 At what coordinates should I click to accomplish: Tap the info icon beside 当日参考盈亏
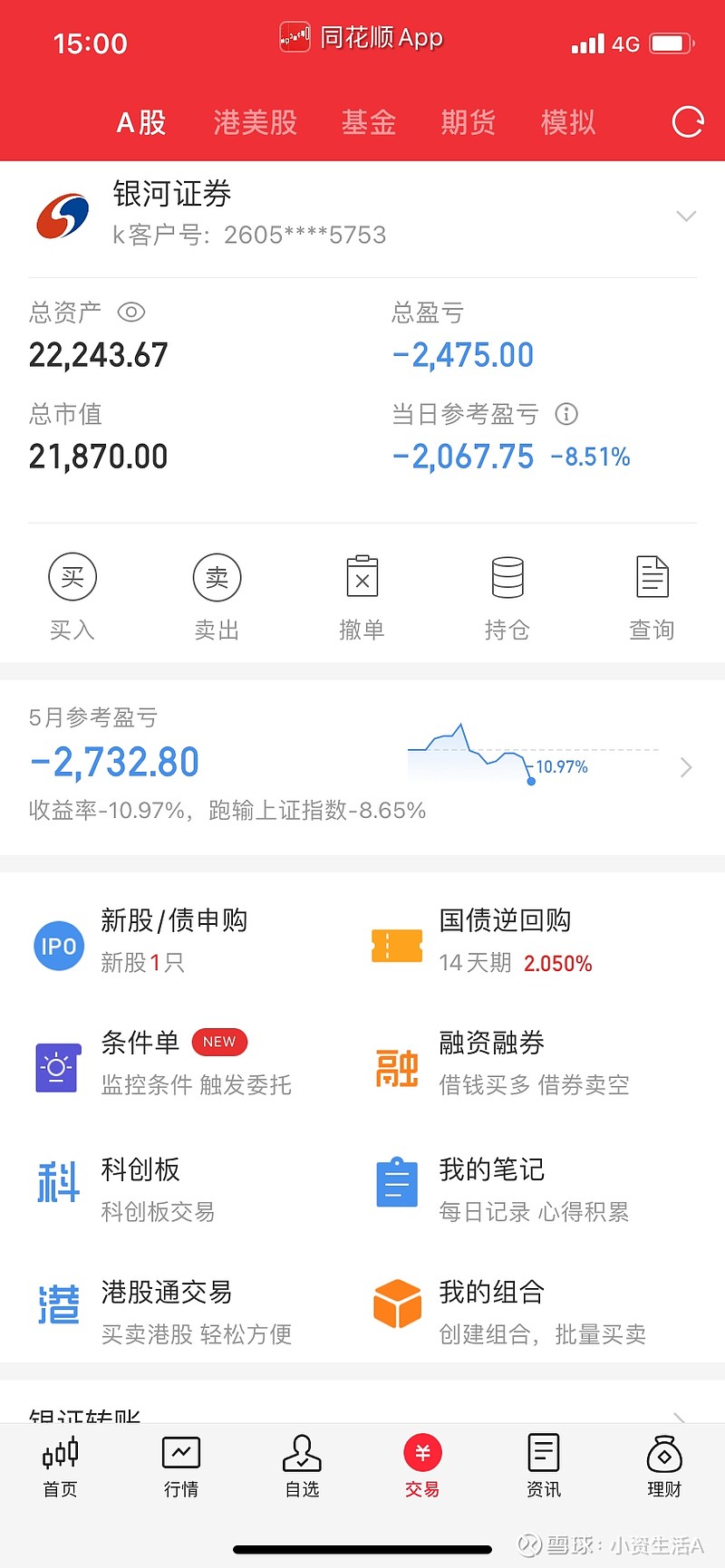click(x=567, y=415)
